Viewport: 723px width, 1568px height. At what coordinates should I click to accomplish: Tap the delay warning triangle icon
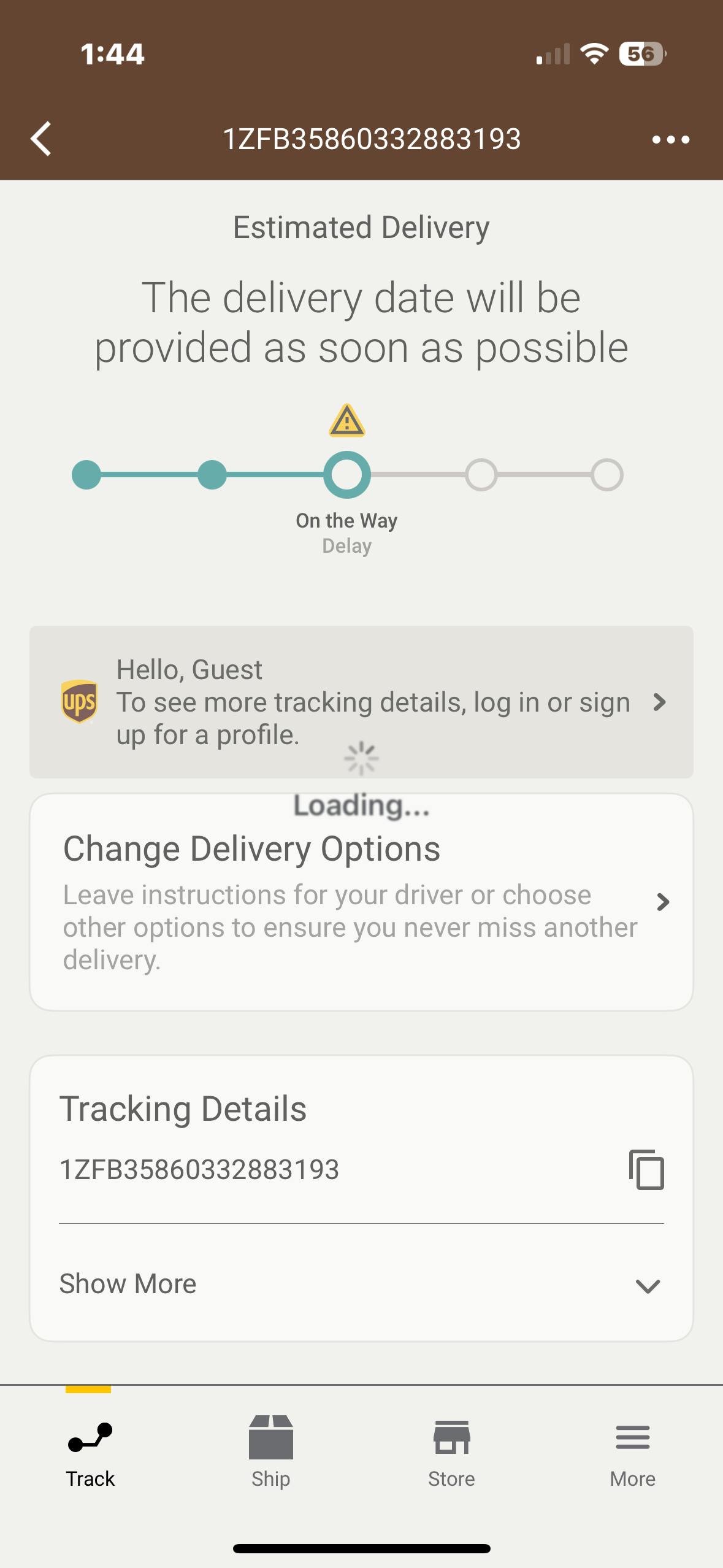pos(347,420)
